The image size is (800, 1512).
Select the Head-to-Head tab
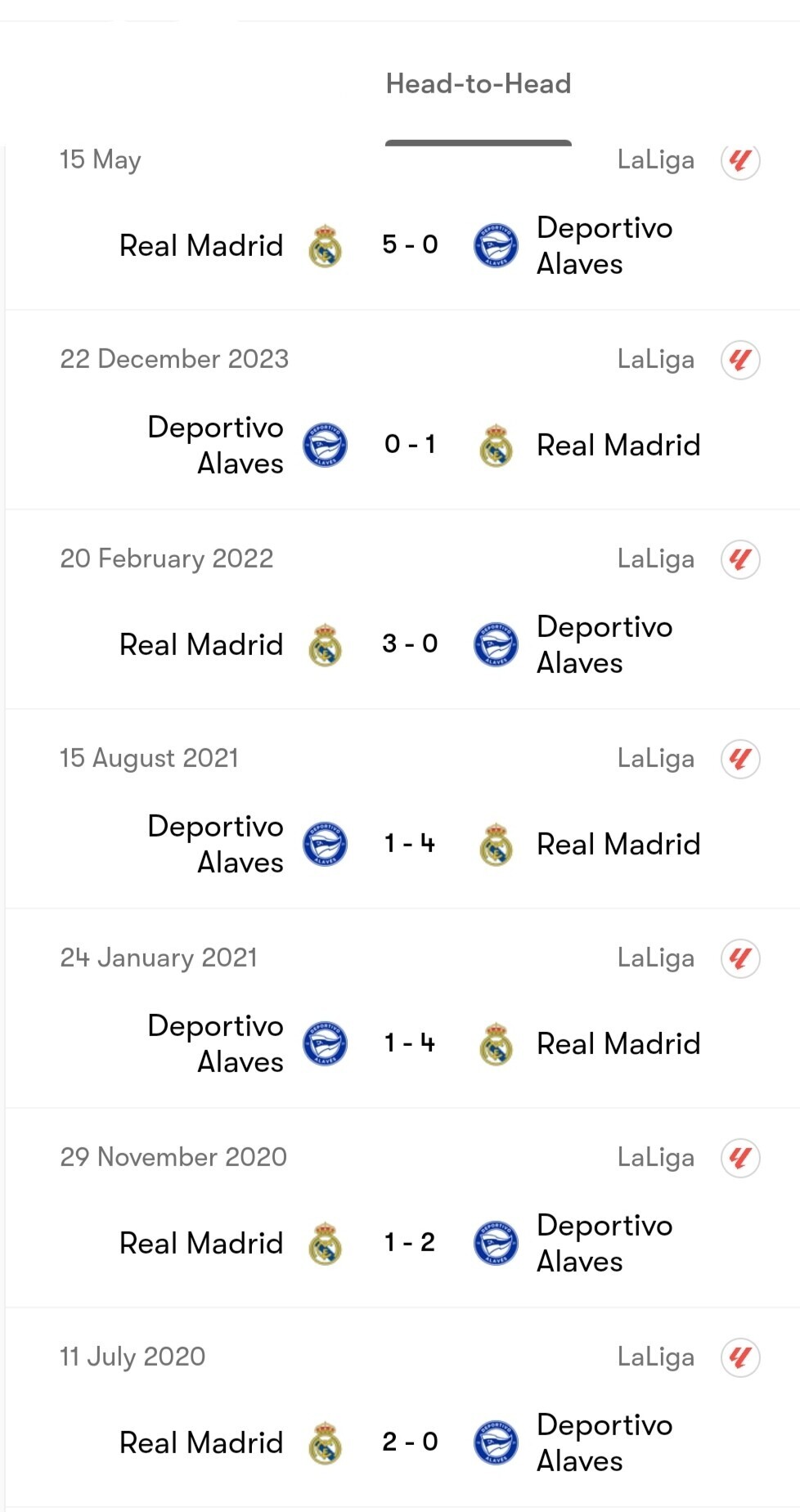click(479, 84)
